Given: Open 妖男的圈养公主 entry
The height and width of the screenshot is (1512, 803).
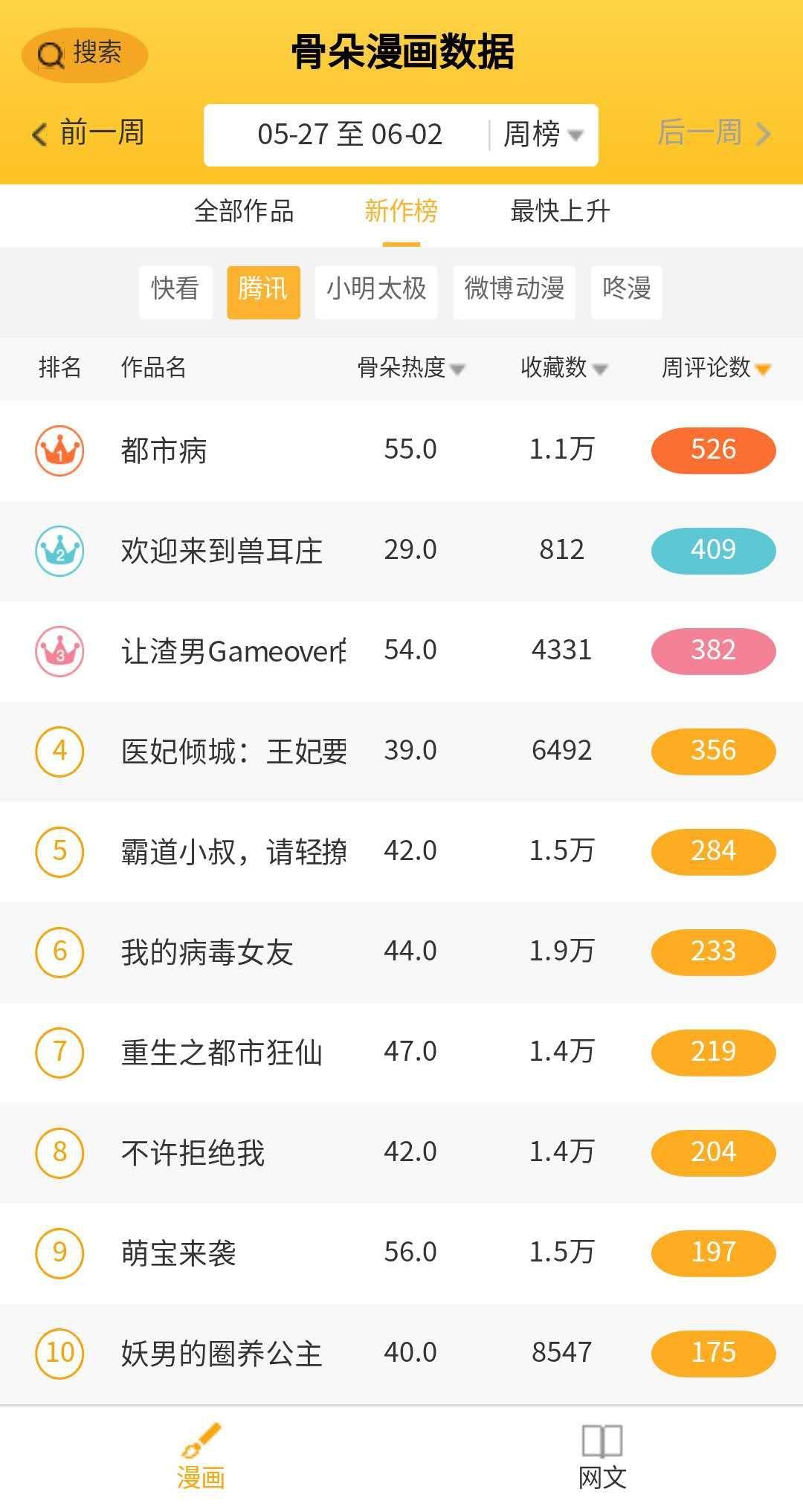Looking at the screenshot, I should click(401, 1354).
